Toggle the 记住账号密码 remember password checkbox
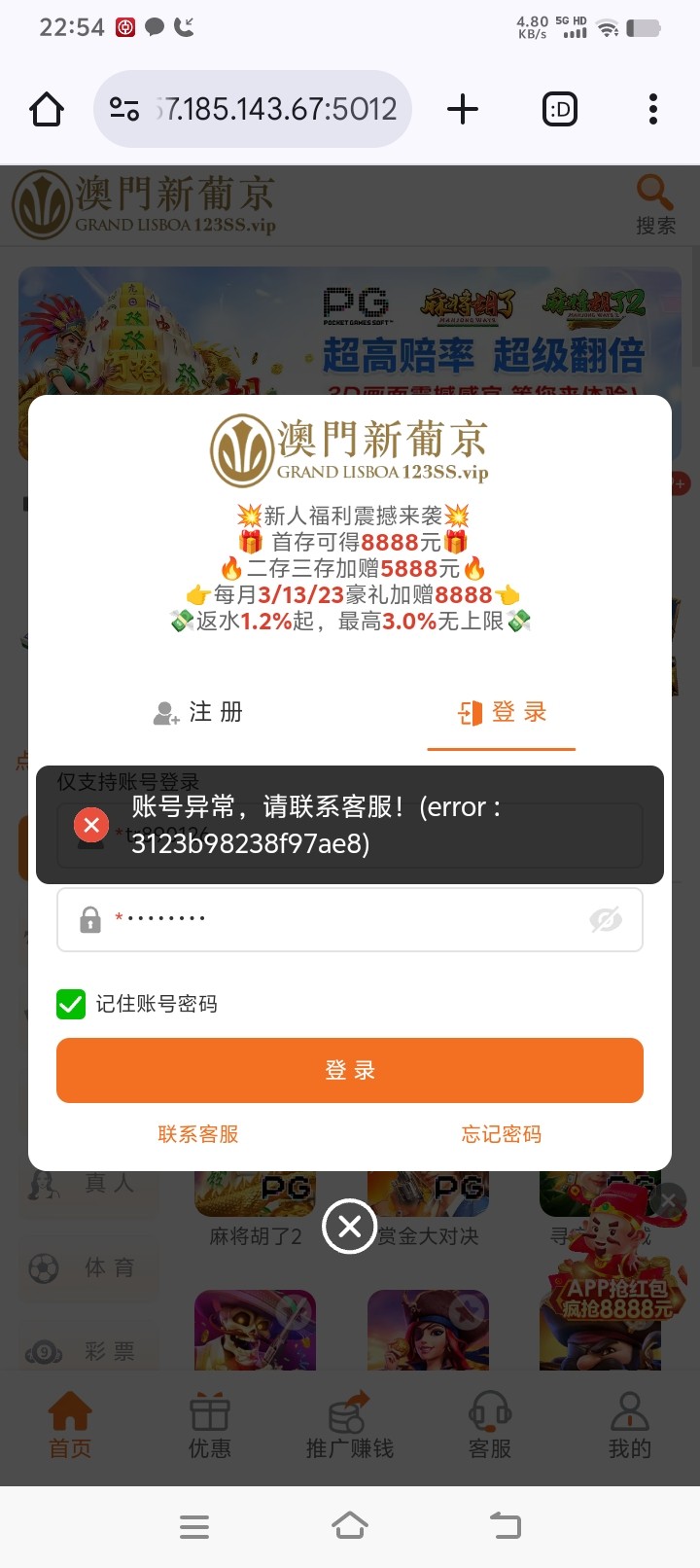This screenshot has height=1568, width=700. 70,1004
